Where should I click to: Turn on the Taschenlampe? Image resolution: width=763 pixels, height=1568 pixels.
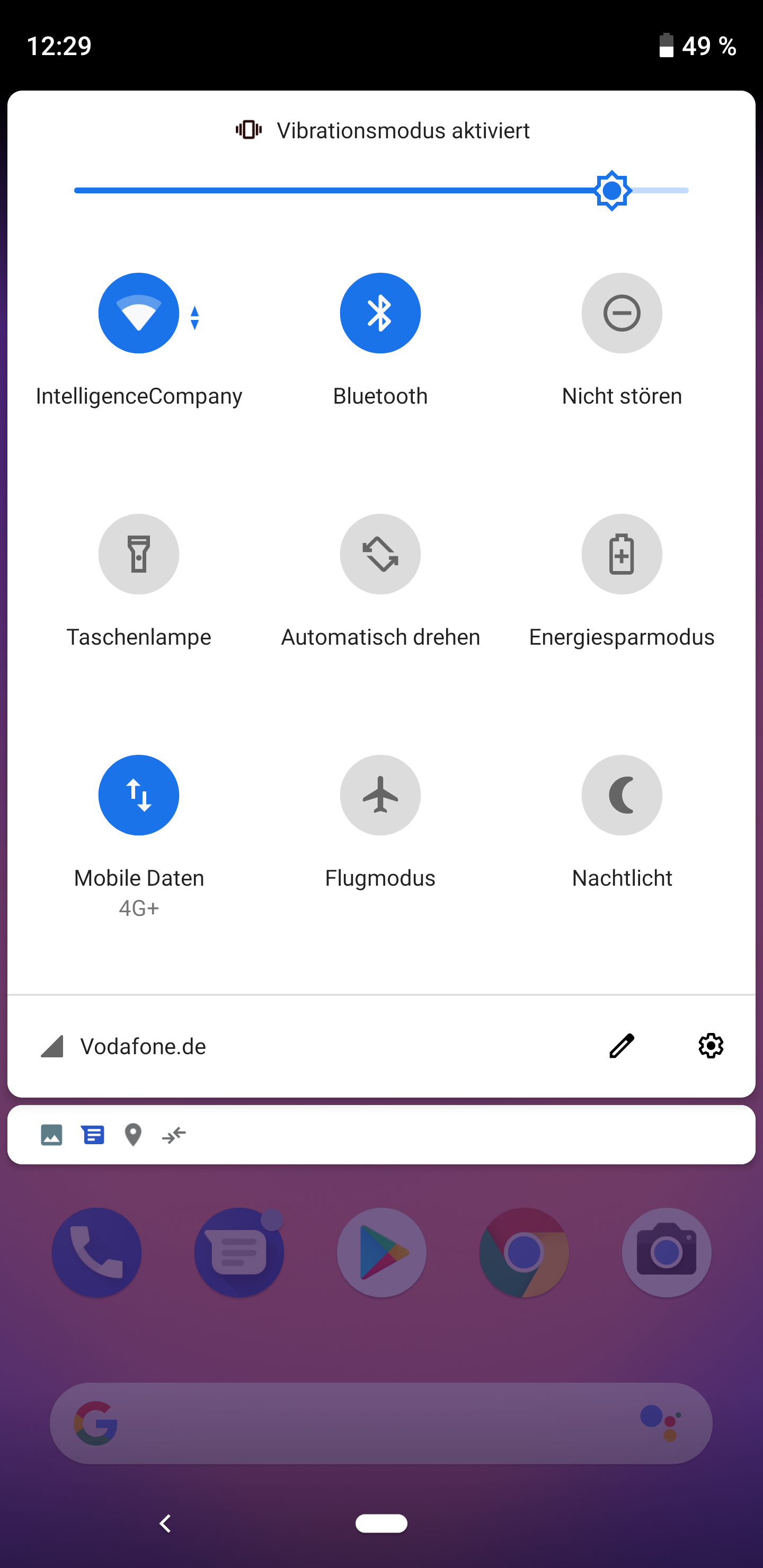tap(139, 554)
